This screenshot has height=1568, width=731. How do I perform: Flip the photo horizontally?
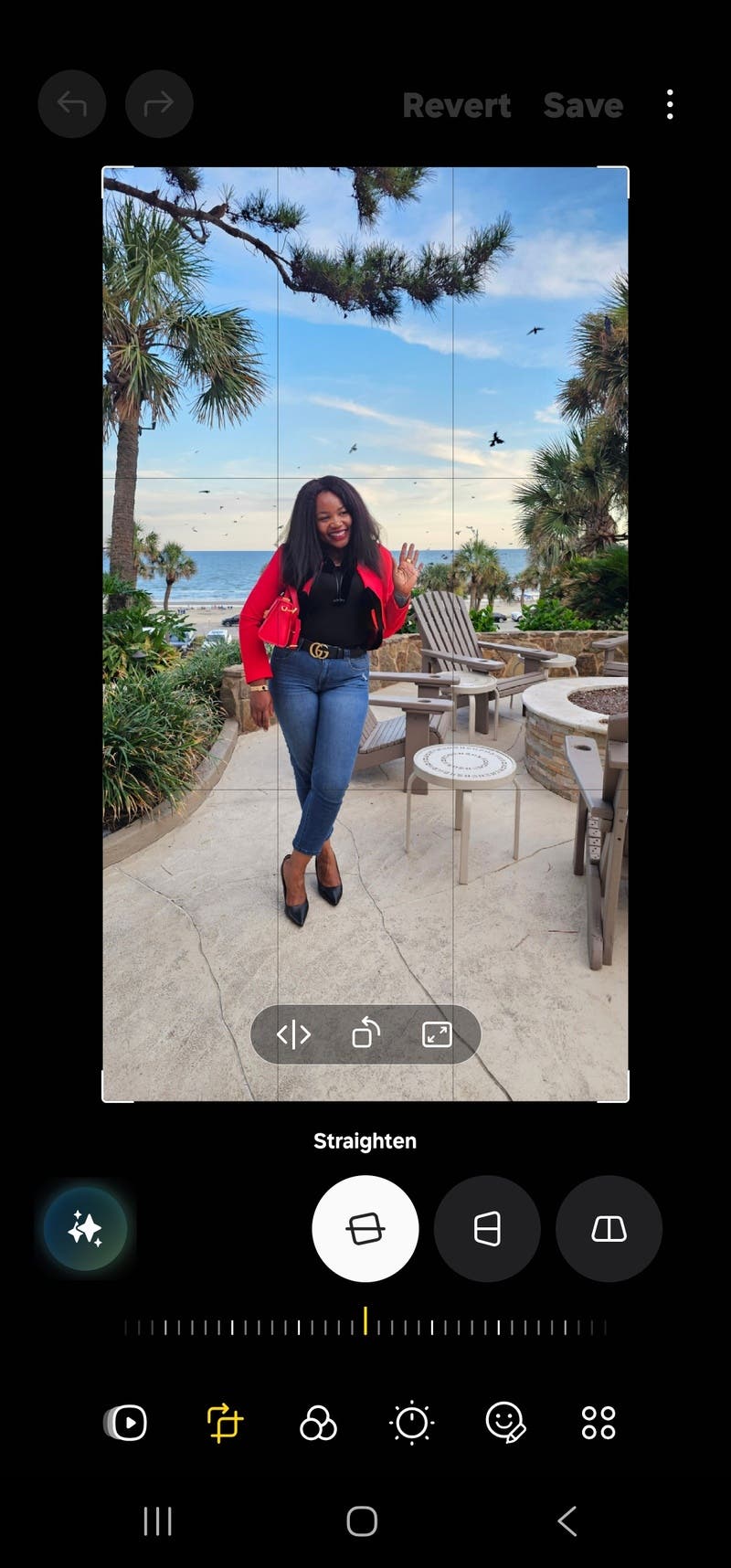[294, 1034]
